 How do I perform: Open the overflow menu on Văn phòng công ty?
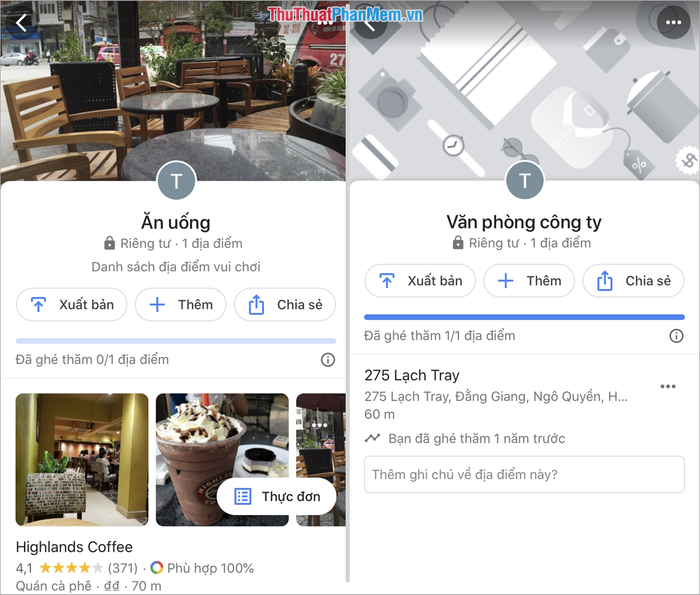675,22
